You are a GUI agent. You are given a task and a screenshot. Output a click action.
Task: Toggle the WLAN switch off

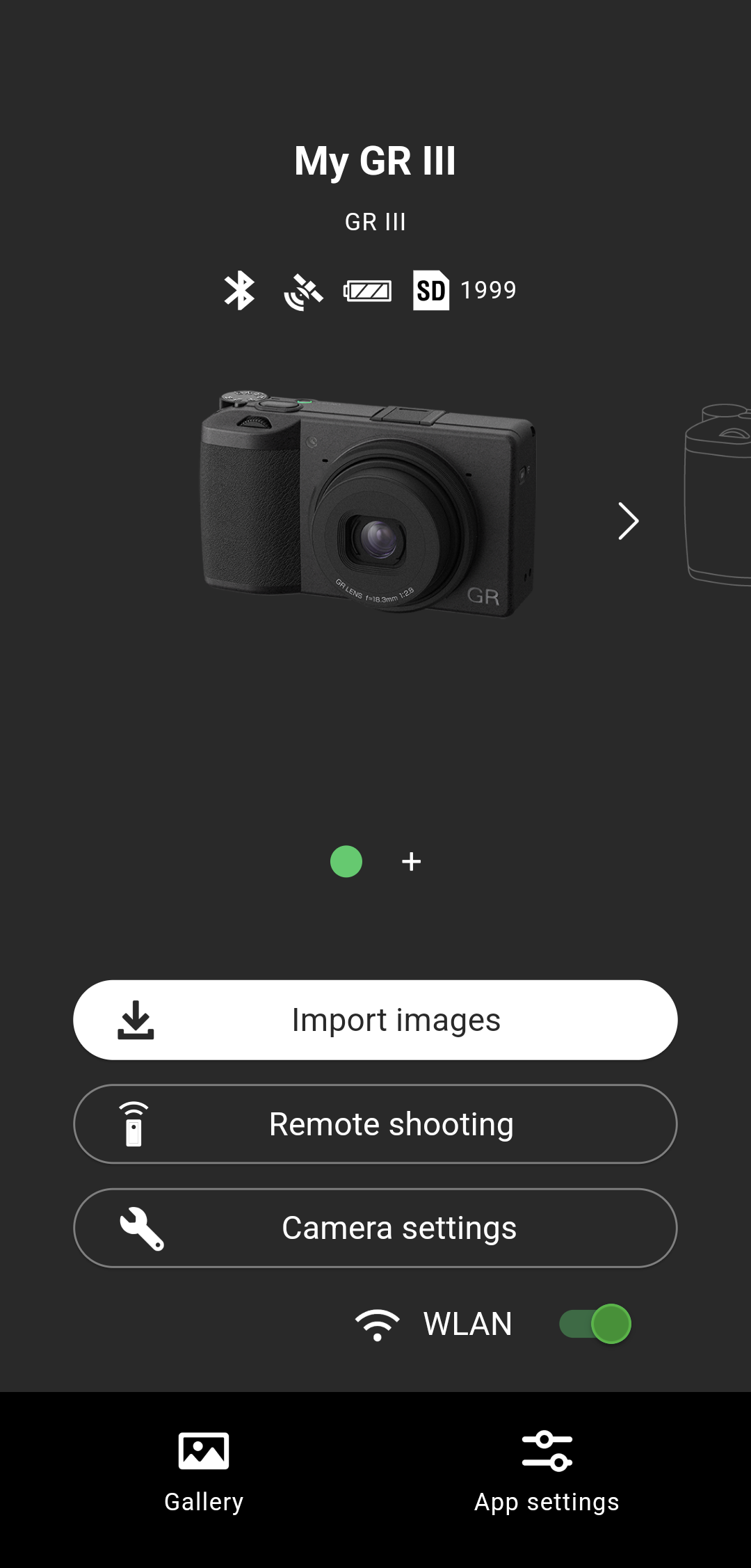[596, 1324]
